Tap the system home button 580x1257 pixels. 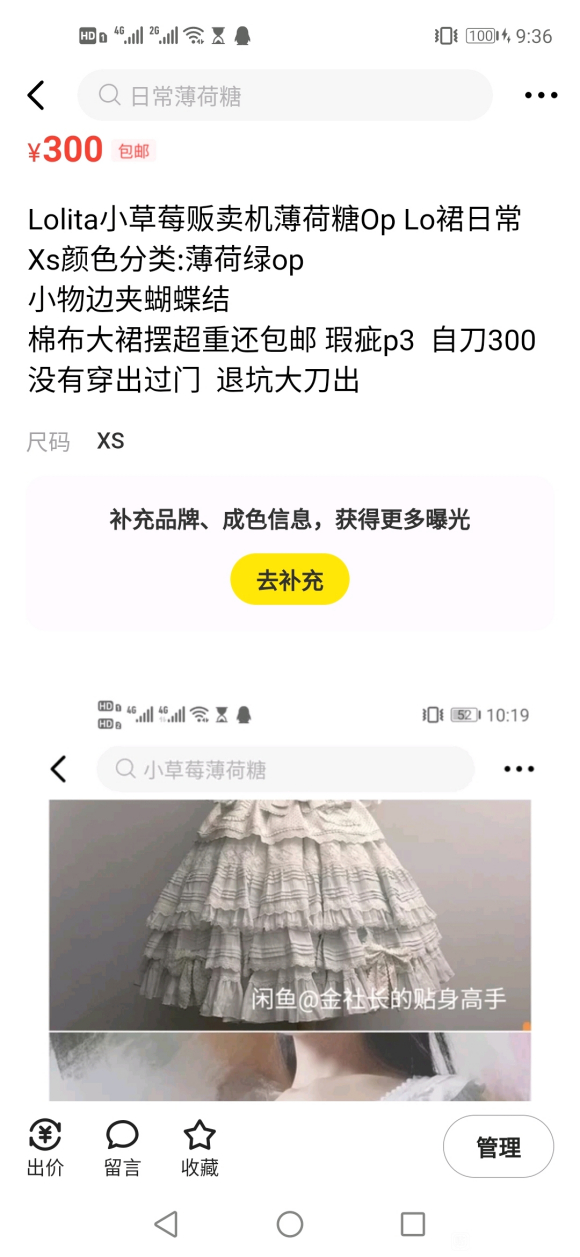(x=290, y=1223)
